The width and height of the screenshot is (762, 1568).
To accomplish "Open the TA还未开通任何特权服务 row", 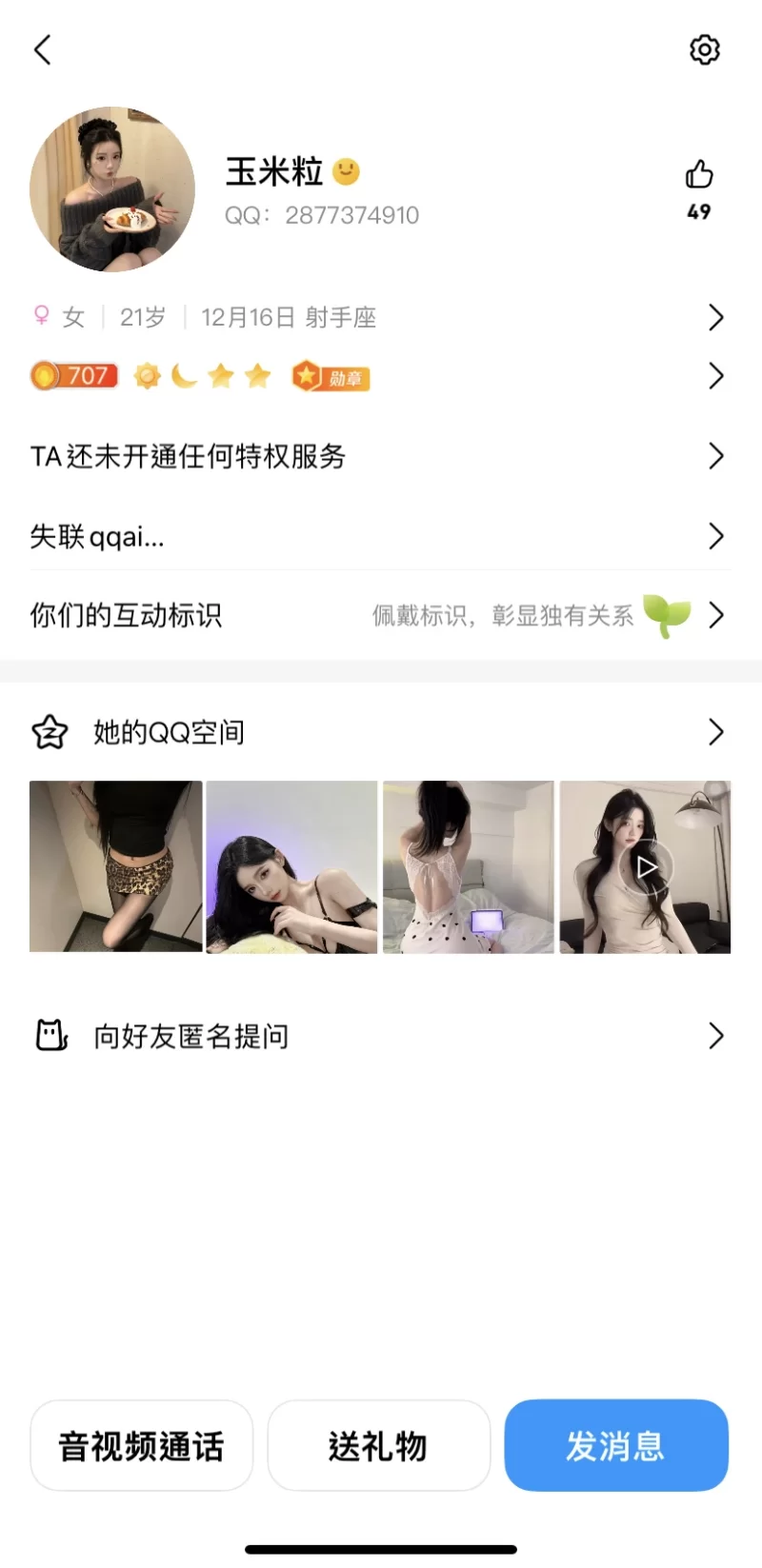I will [x=381, y=456].
